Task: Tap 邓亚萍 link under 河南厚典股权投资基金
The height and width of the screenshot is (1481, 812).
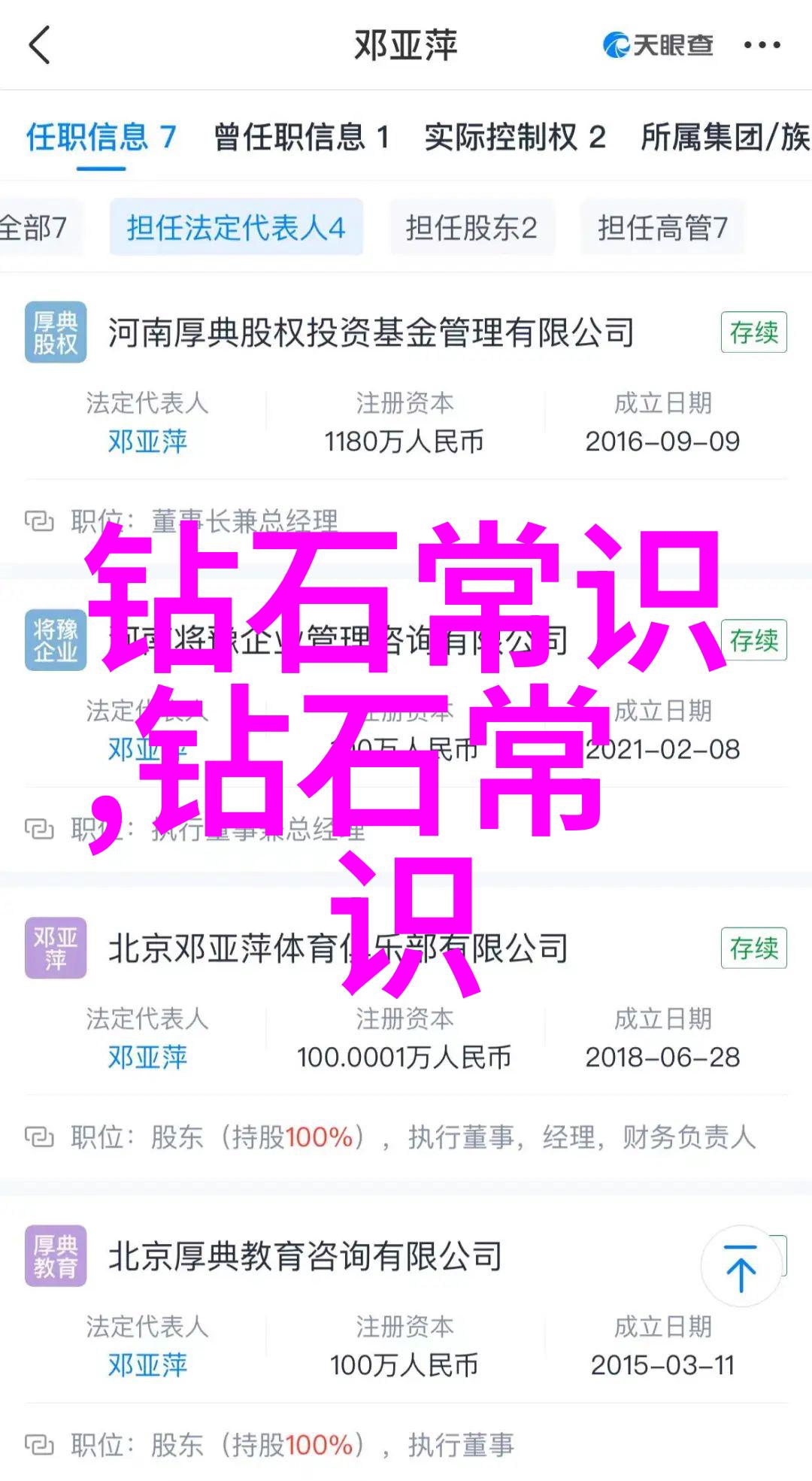Action: (147, 442)
